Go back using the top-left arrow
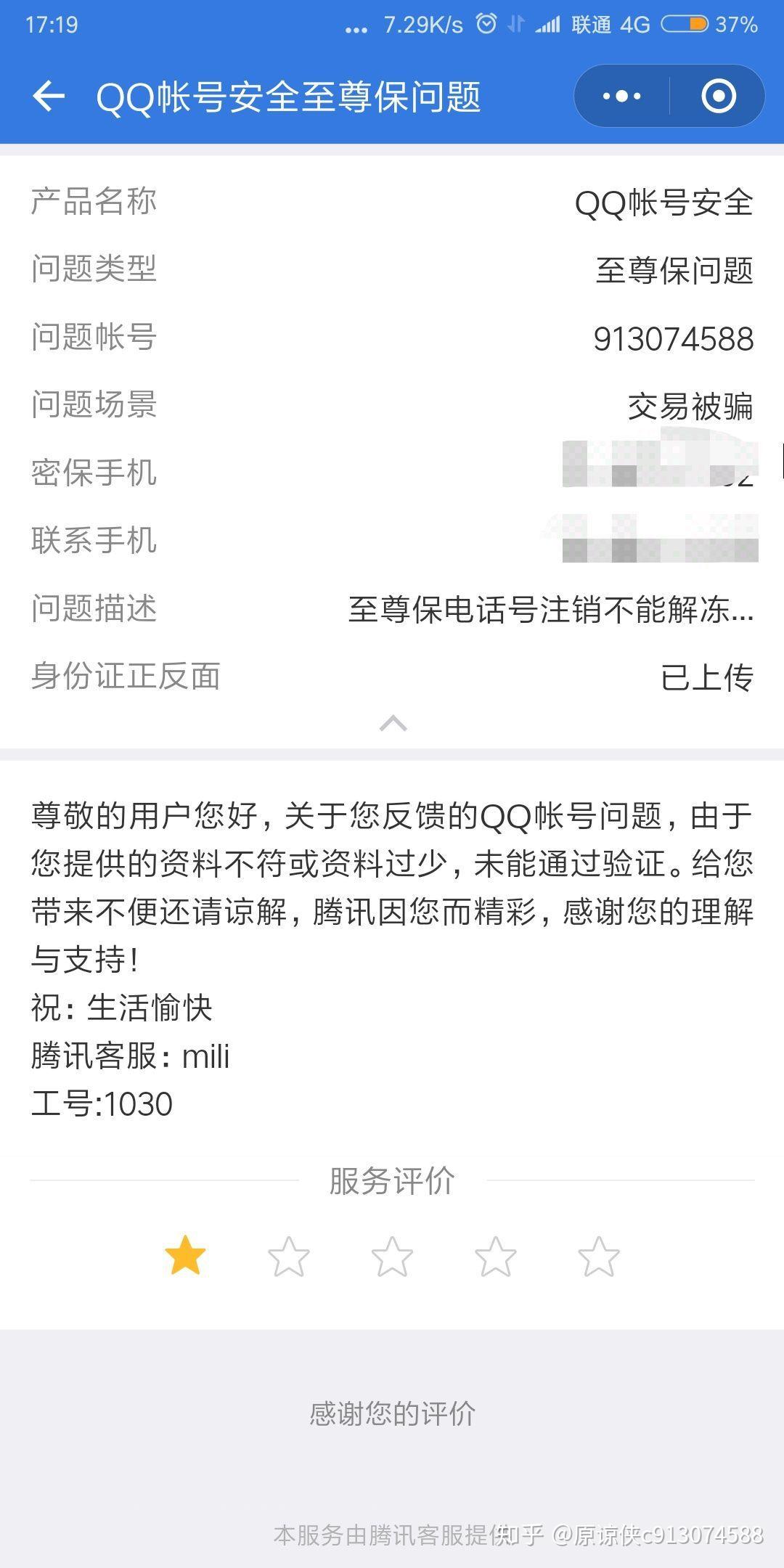The height and width of the screenshot is (1568, 784). 49,97
